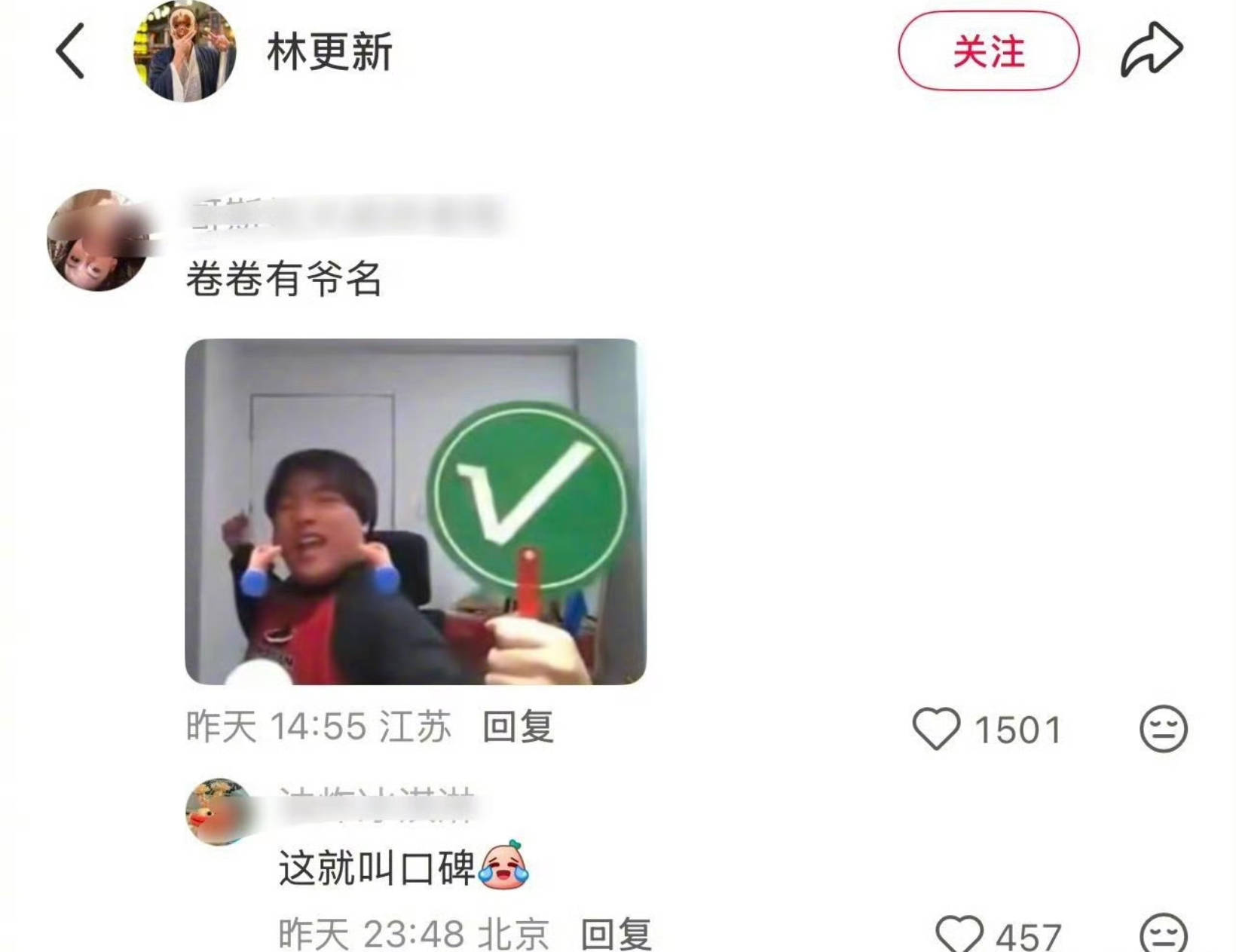This screenshot has width=1236, height=952.
Task: Go back using the arrow
Action: (70, 51)
